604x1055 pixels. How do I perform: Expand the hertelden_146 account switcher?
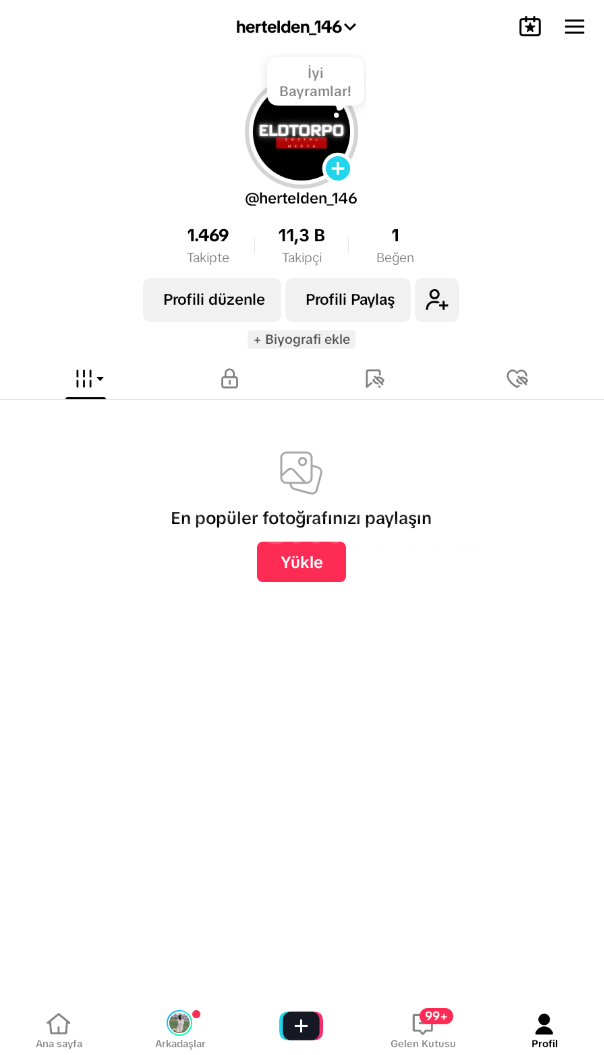click(x=296, y=27)
